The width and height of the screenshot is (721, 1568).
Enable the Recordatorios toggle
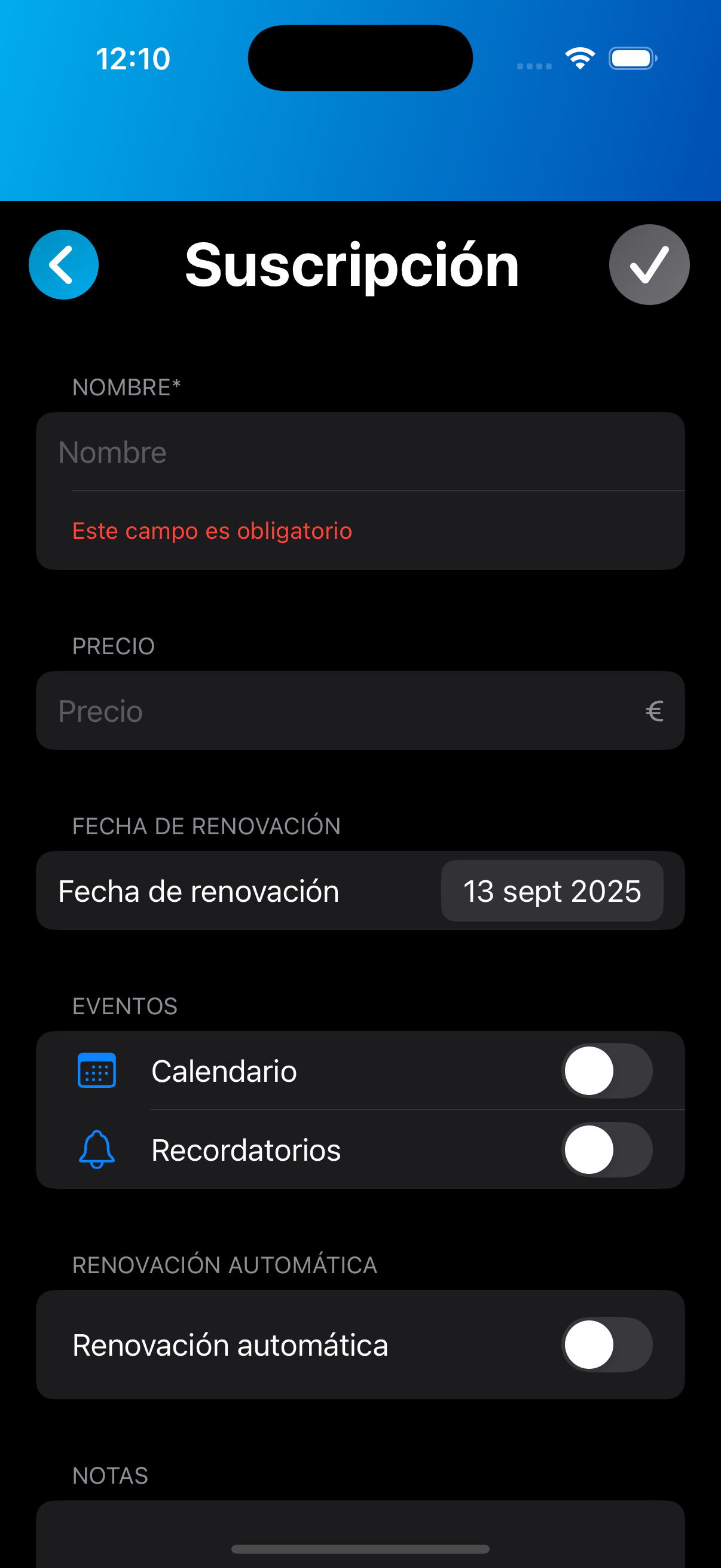coord(607,1149)
